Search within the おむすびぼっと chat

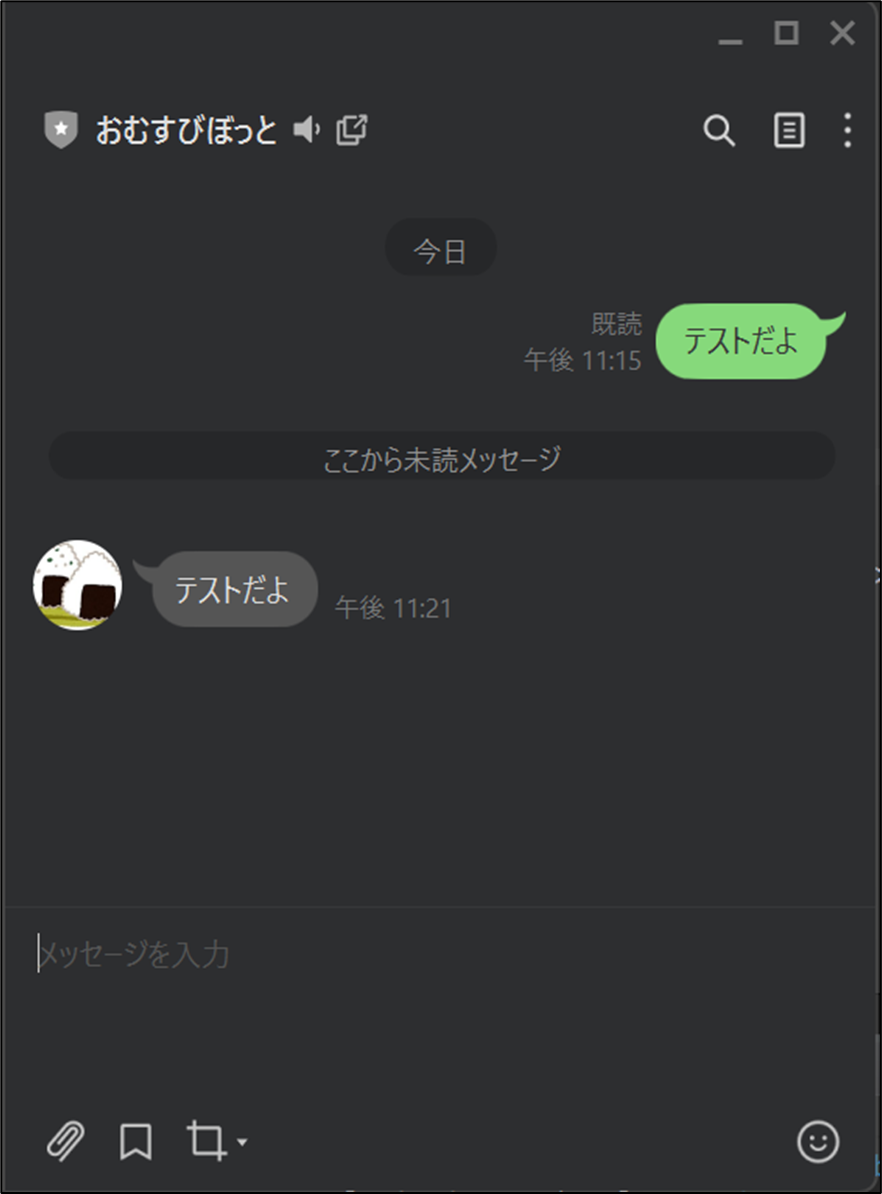point(719,131)
